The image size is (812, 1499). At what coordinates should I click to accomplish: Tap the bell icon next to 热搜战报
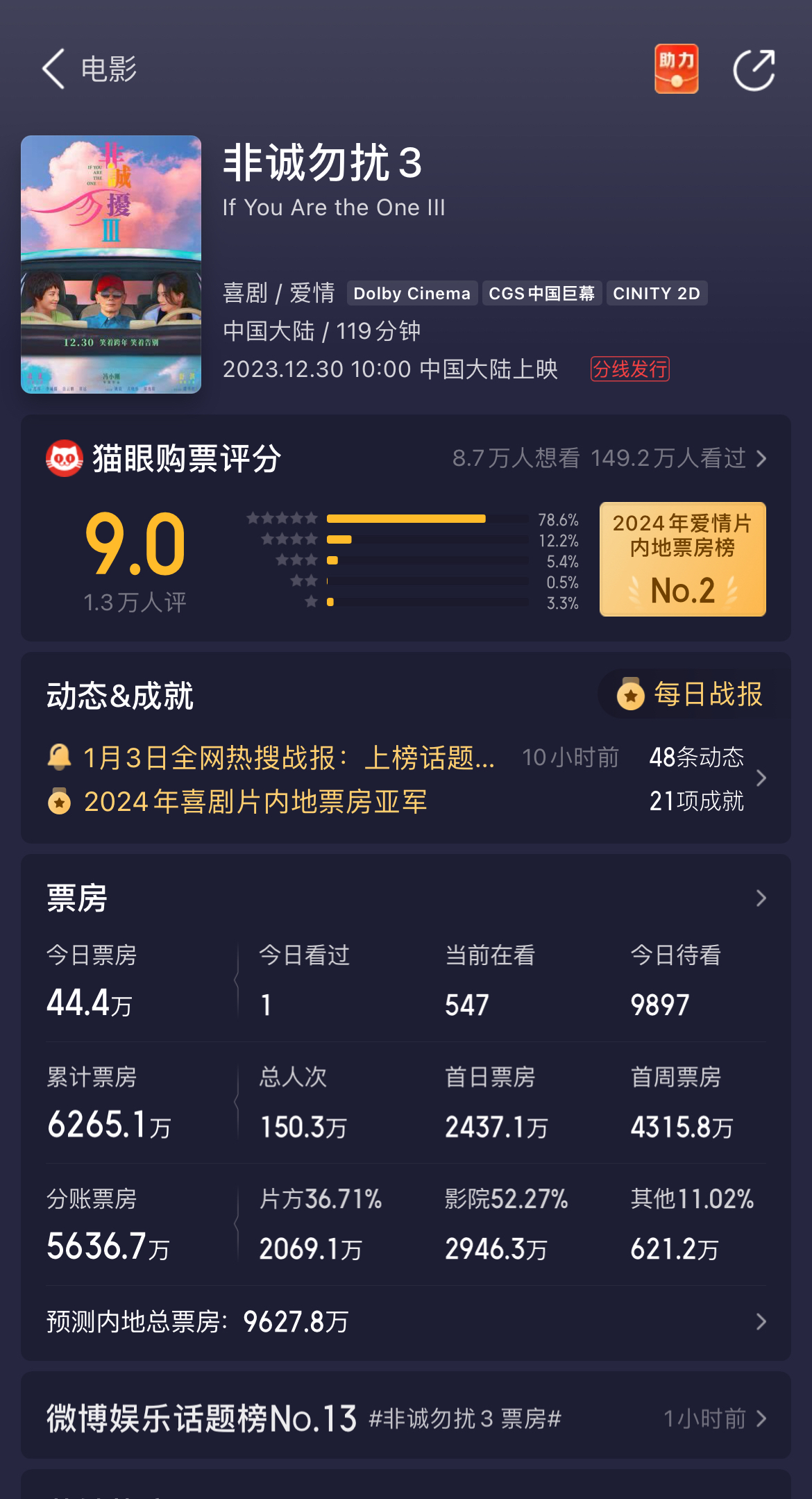(59, 758)
